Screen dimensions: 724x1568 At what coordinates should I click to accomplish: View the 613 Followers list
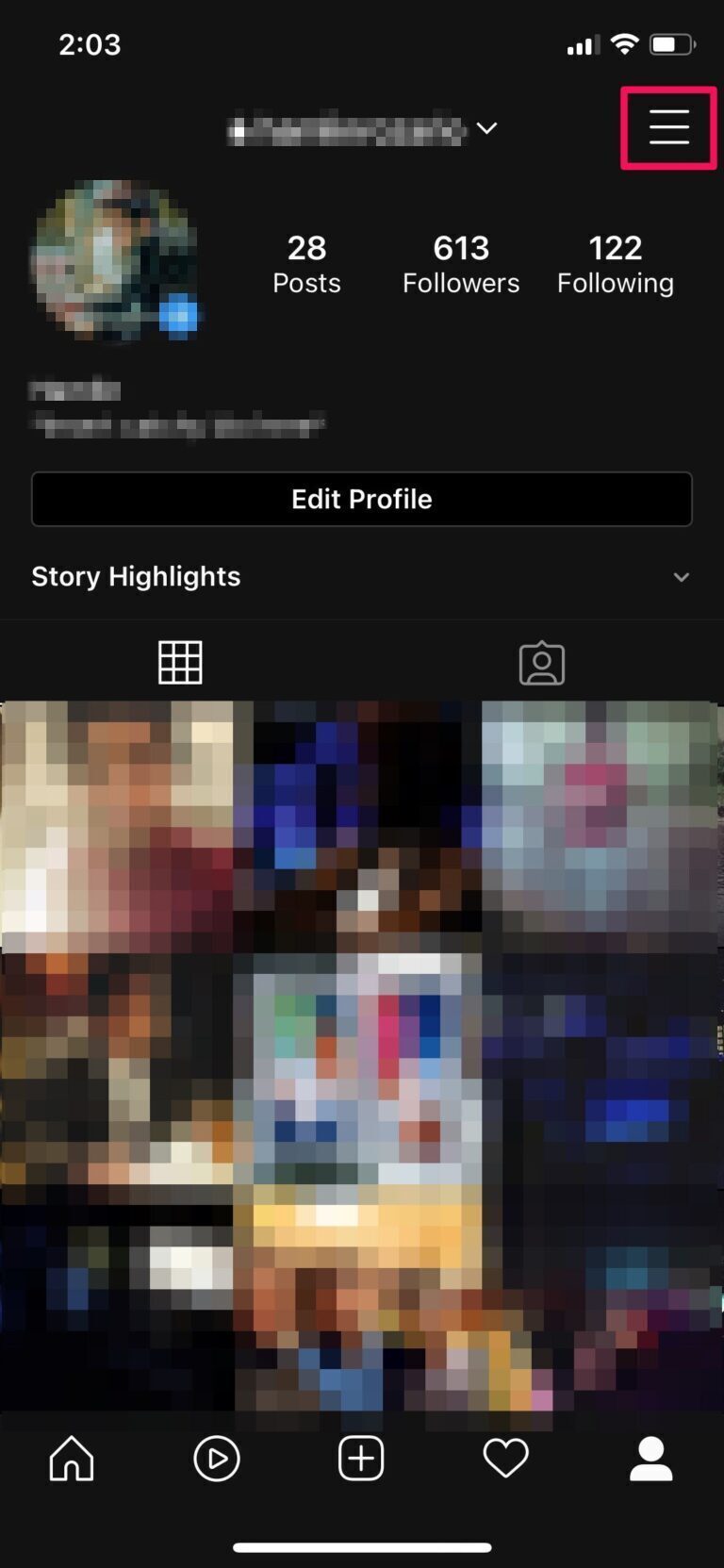pos(461,264)
